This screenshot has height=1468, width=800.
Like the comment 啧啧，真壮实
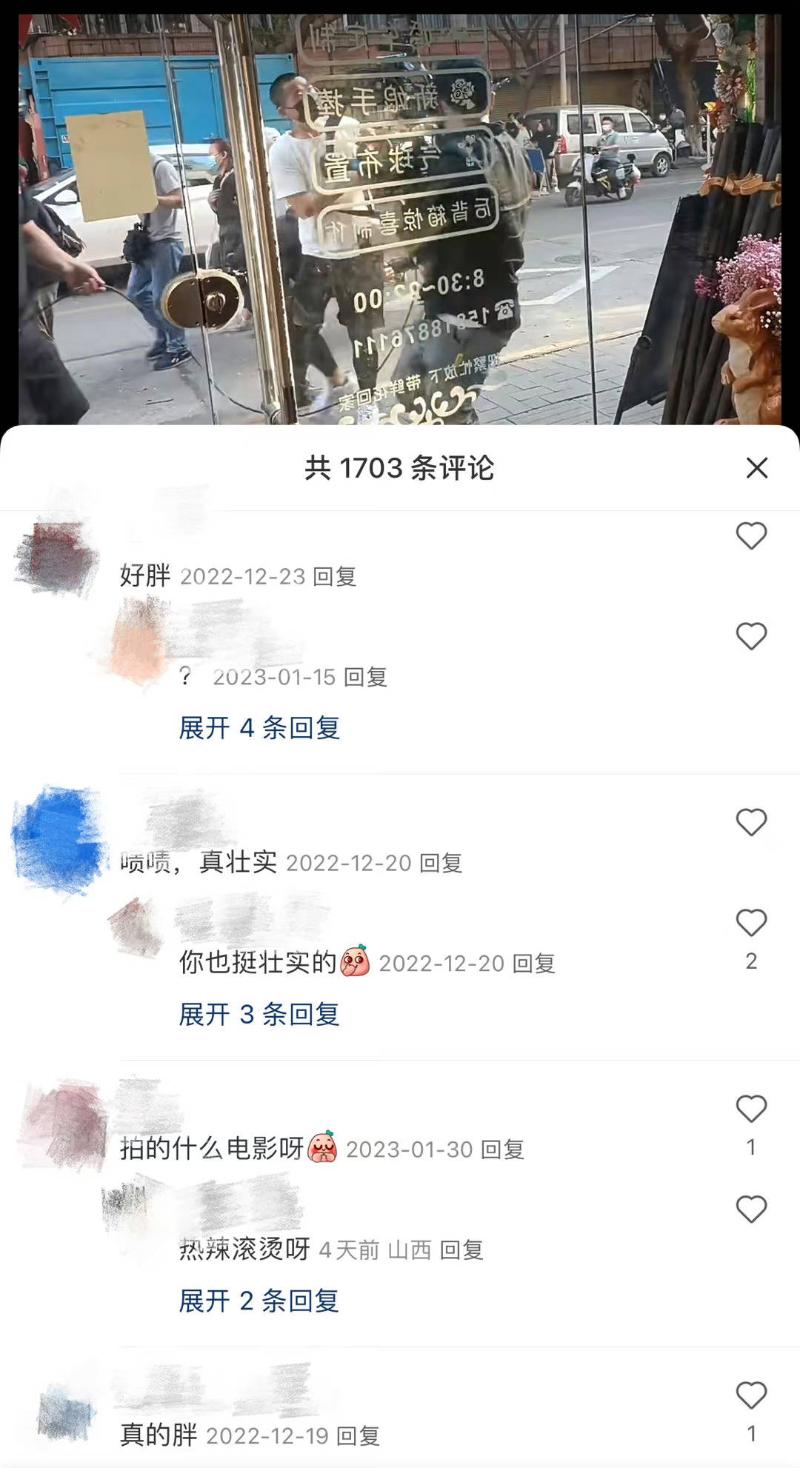(751, 823)
